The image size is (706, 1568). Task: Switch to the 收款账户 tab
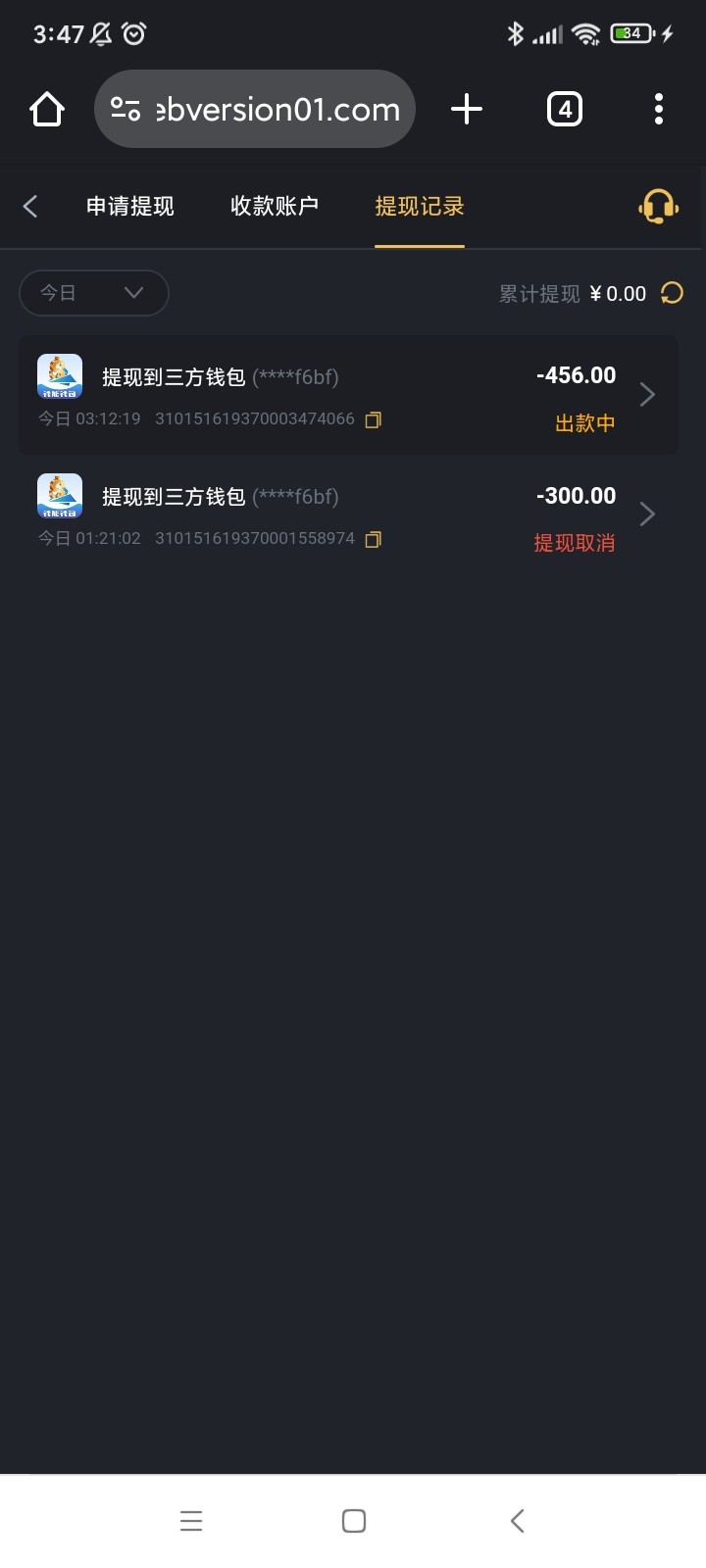275,206
